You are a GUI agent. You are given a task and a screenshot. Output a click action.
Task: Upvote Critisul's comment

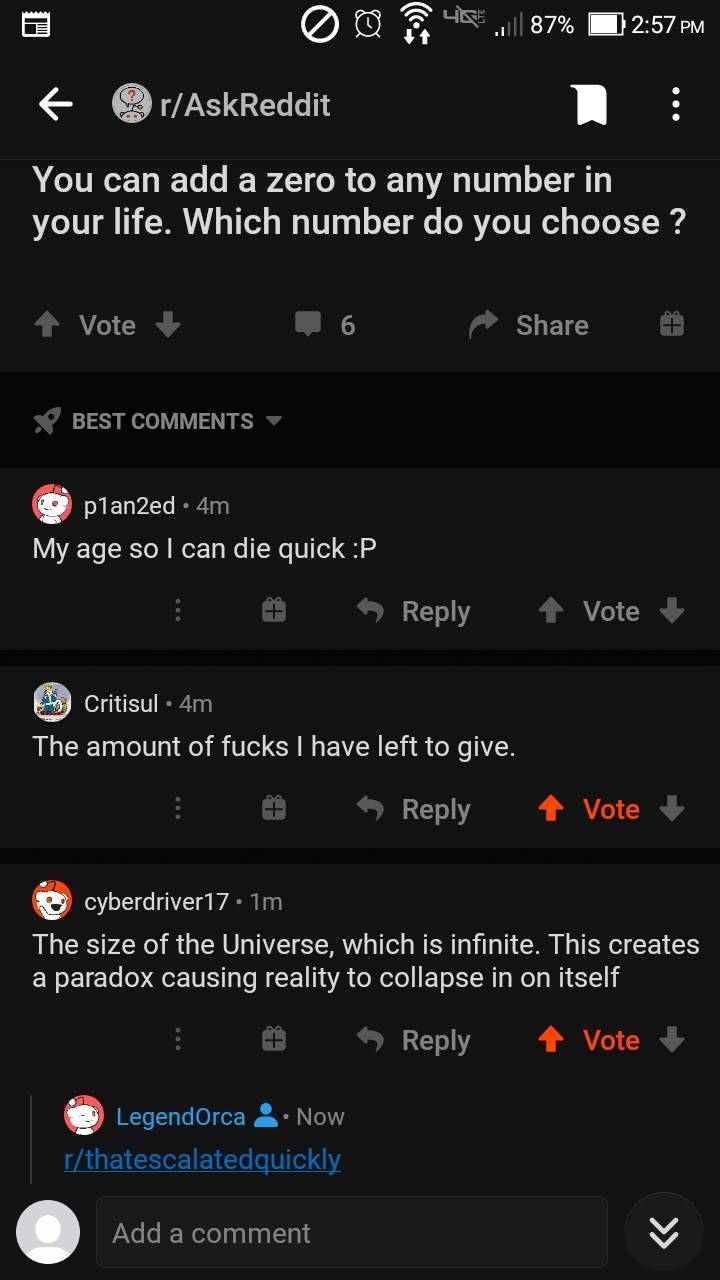point(551,808)
